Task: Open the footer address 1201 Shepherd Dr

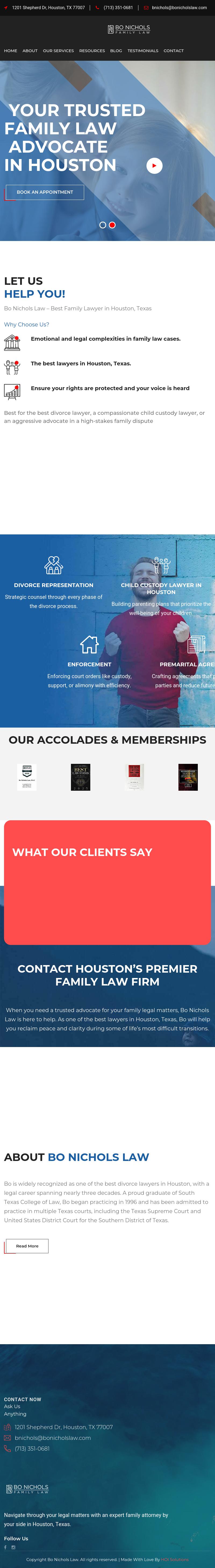Action: click(63, 1427)
